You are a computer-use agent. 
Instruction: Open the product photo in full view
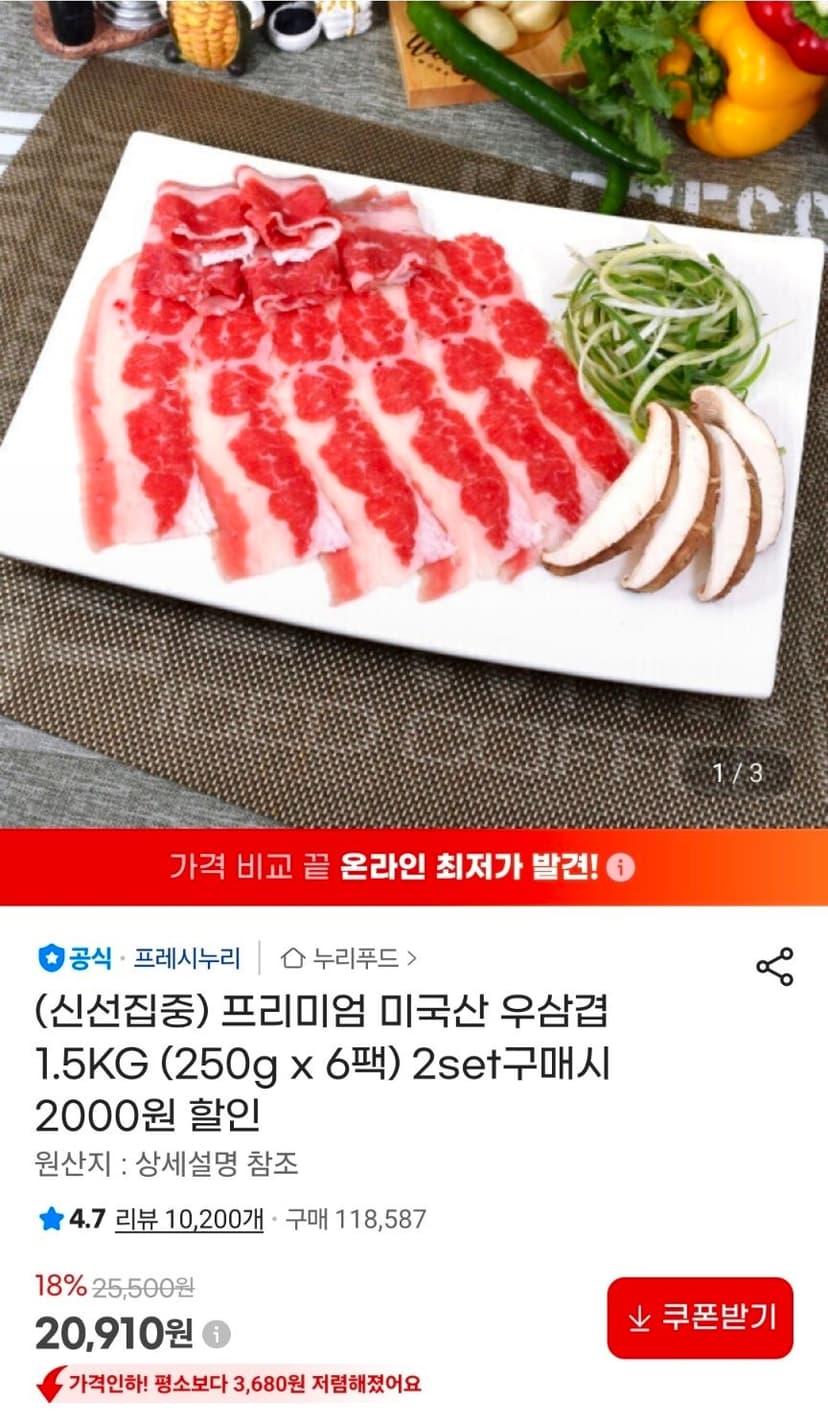pyautogui.click(x=414, y=414)
